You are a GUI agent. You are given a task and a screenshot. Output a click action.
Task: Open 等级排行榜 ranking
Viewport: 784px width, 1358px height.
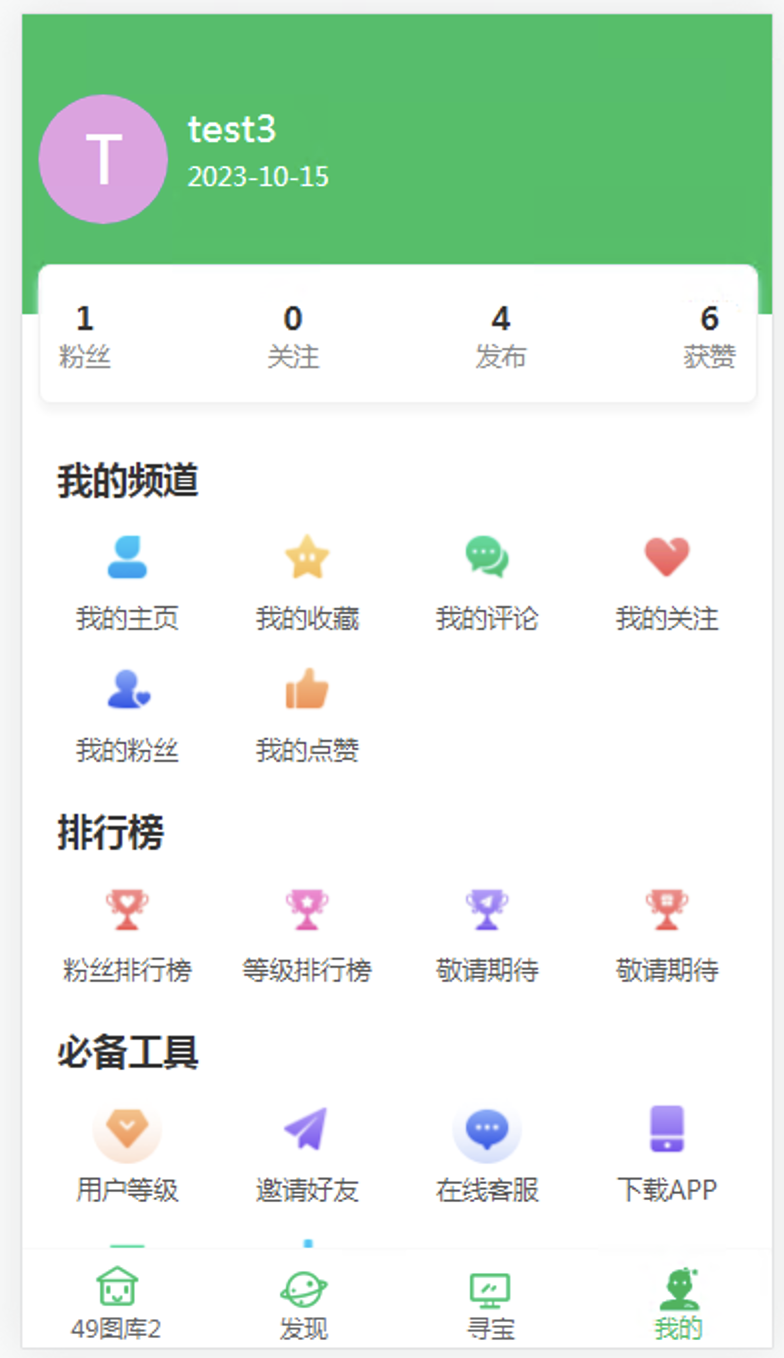(307, 936)
